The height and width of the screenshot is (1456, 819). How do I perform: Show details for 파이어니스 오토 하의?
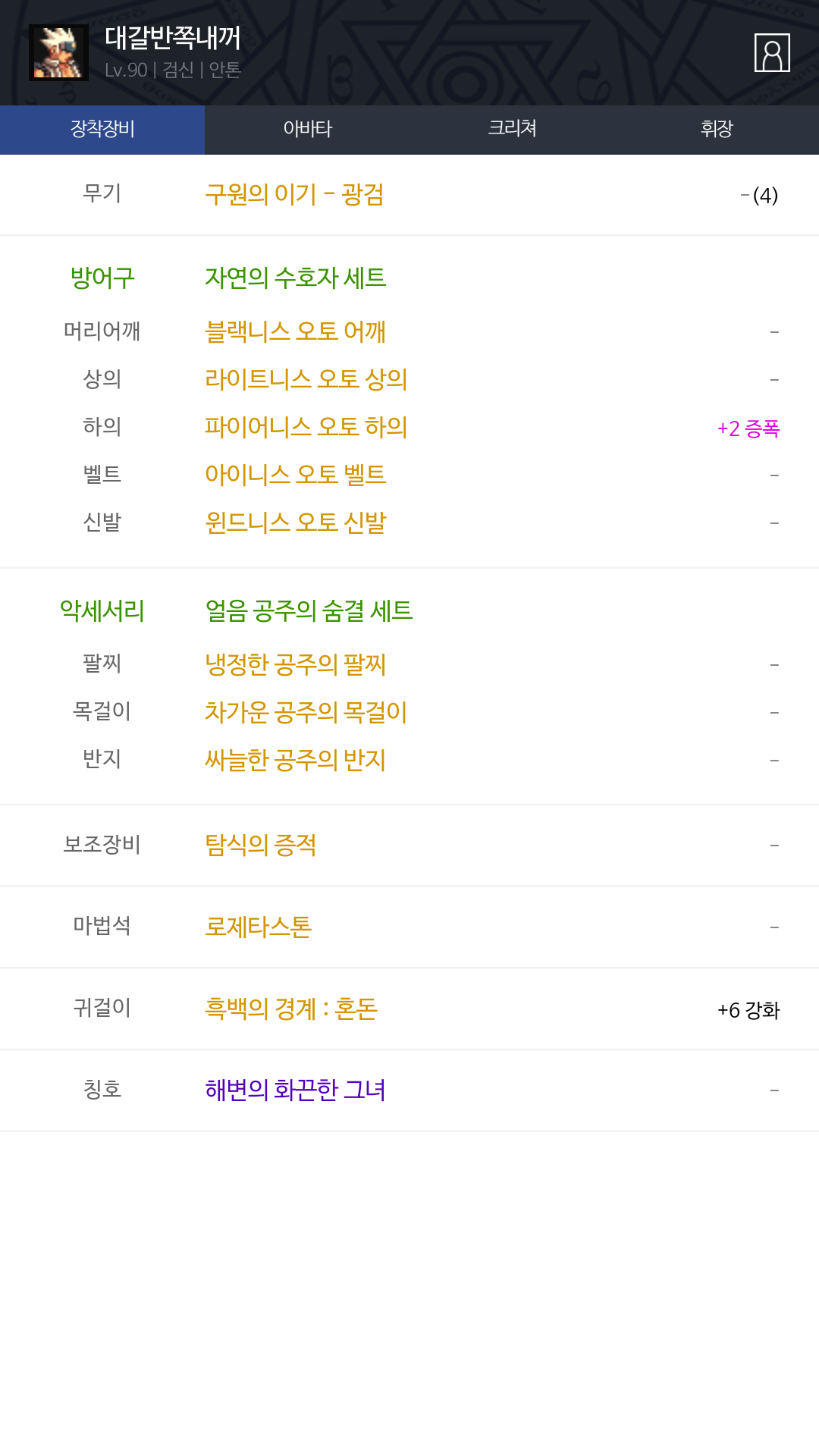306,427
